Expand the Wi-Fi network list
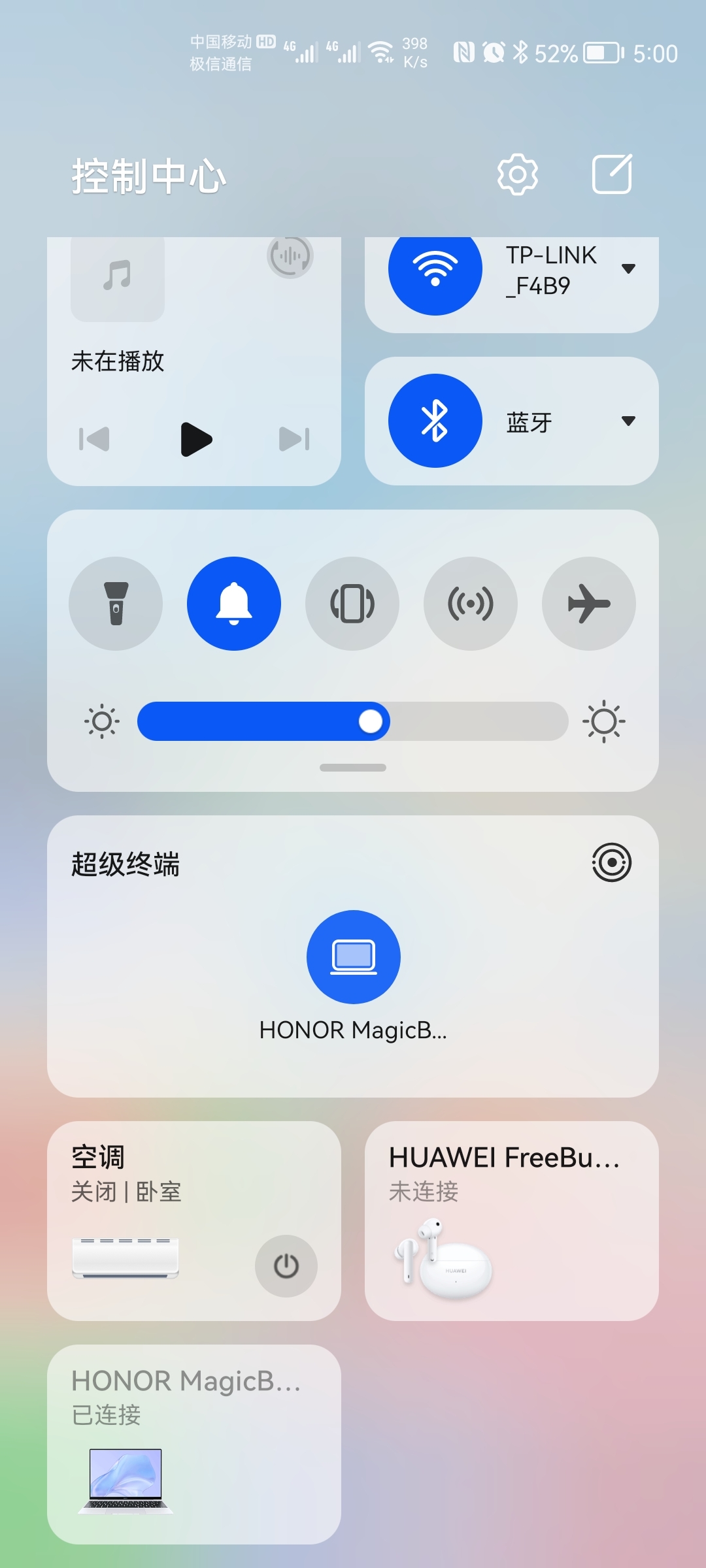This screenshot has height=1568, width=706. click(x=627, y=269)
